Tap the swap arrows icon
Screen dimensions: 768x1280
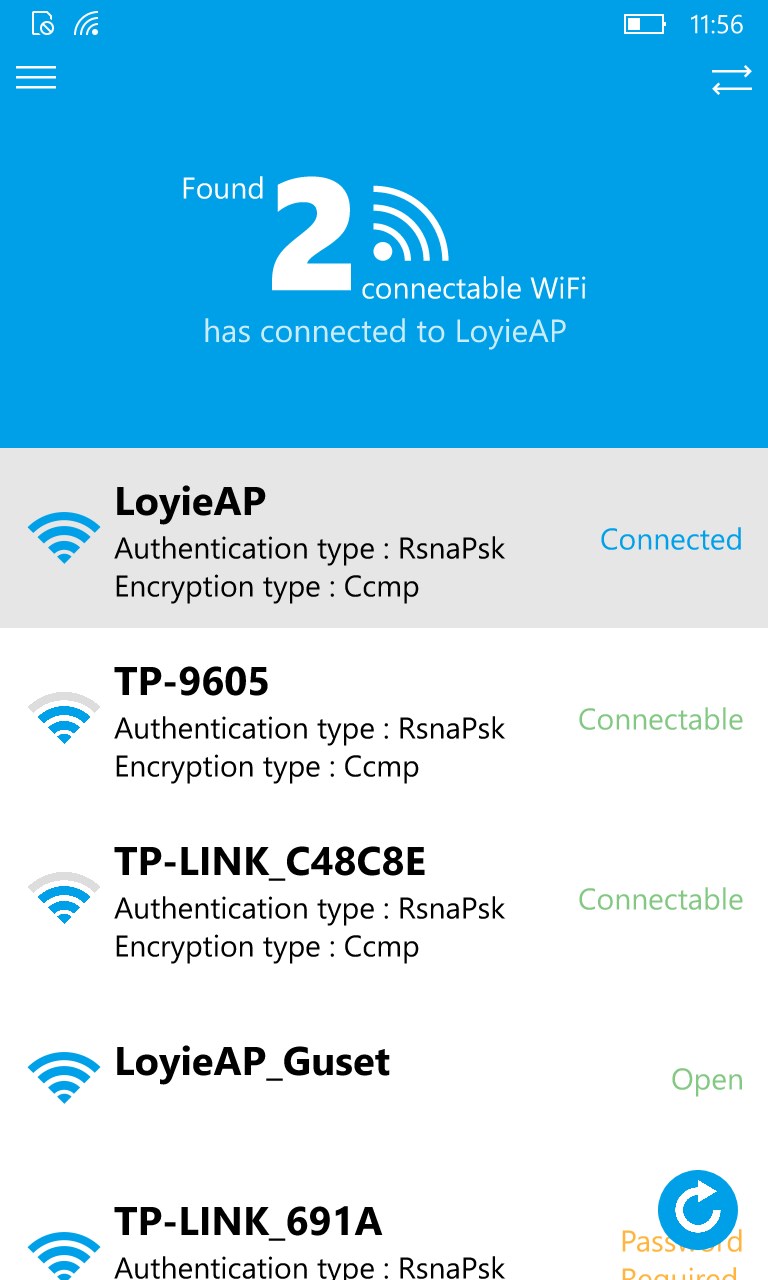pyautogui.click(x=731, y=81)
